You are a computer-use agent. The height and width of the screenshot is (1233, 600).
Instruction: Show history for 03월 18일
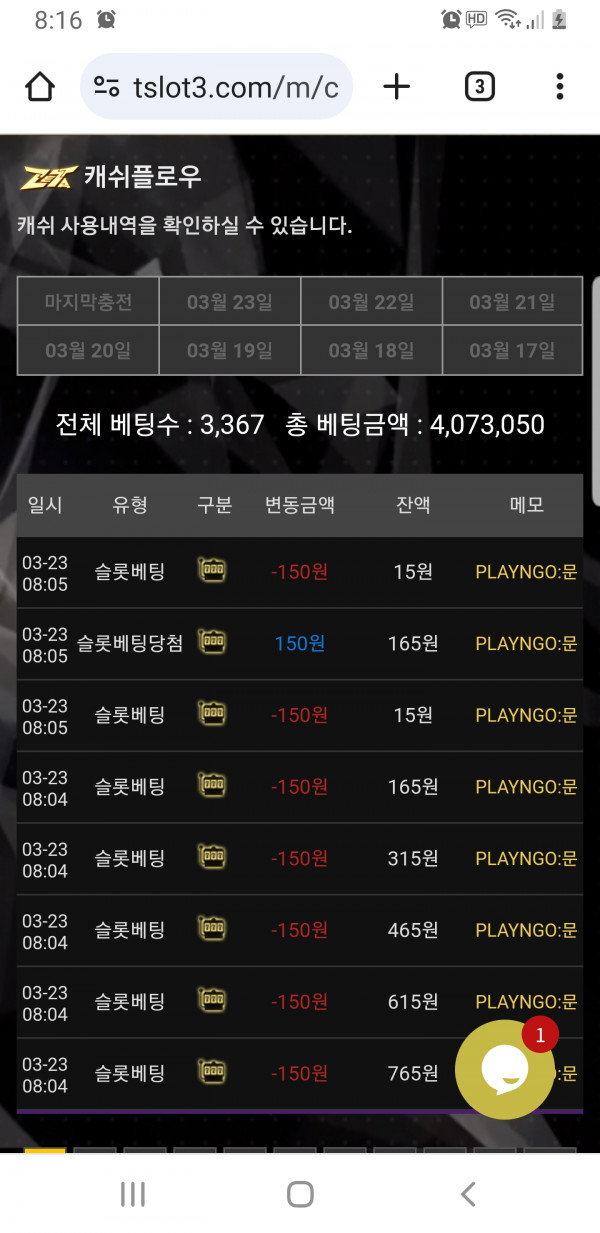371,350
